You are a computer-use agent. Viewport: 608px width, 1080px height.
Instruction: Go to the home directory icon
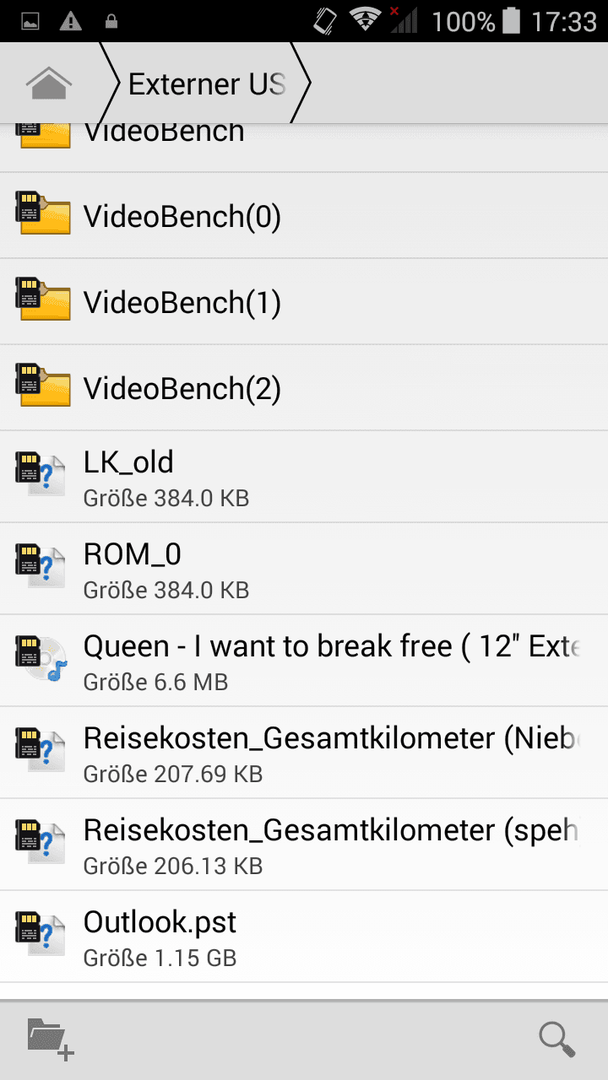tap(49, 83)
